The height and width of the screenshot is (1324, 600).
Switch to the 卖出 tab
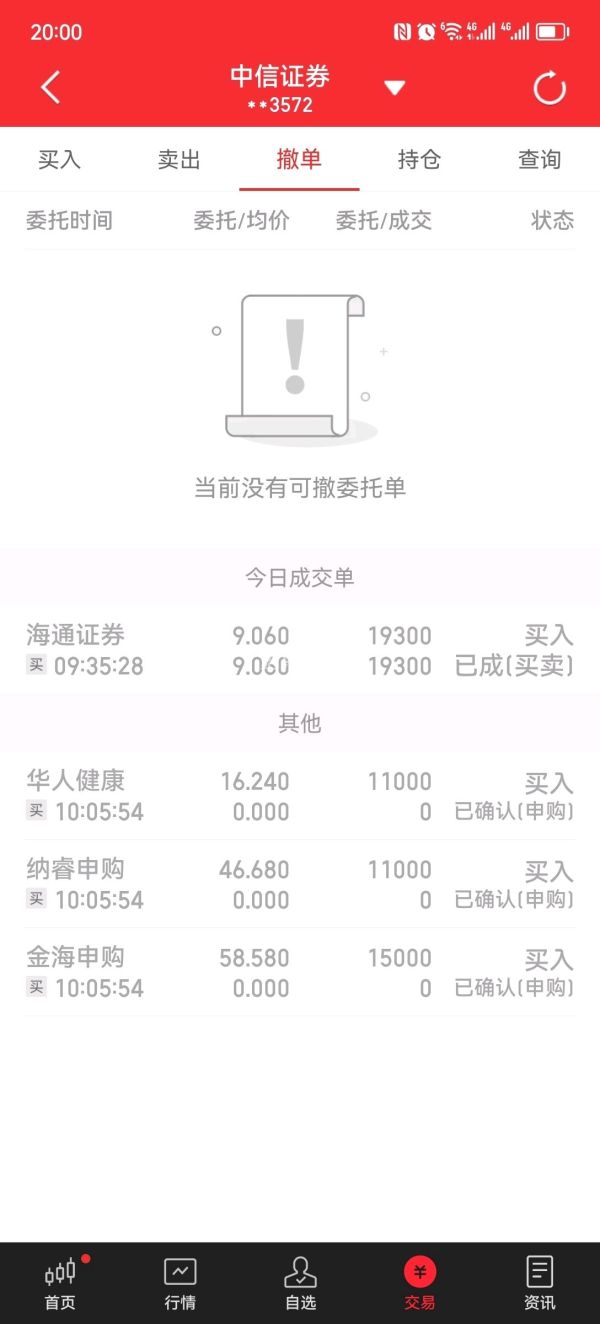click(179, 160)
